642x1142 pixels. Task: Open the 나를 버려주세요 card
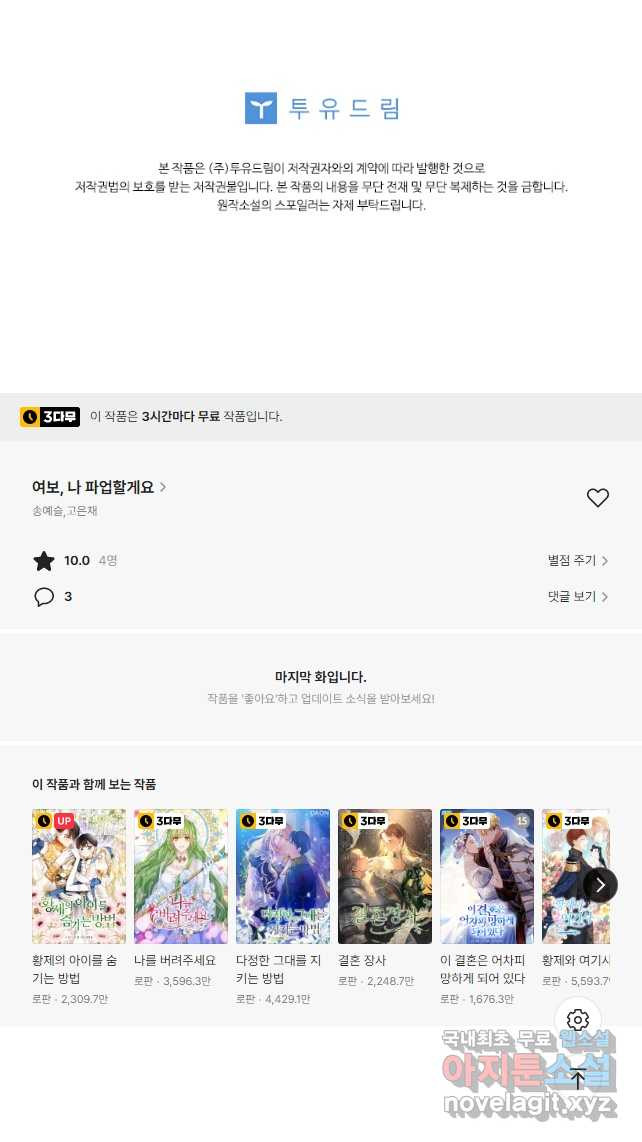181,877
